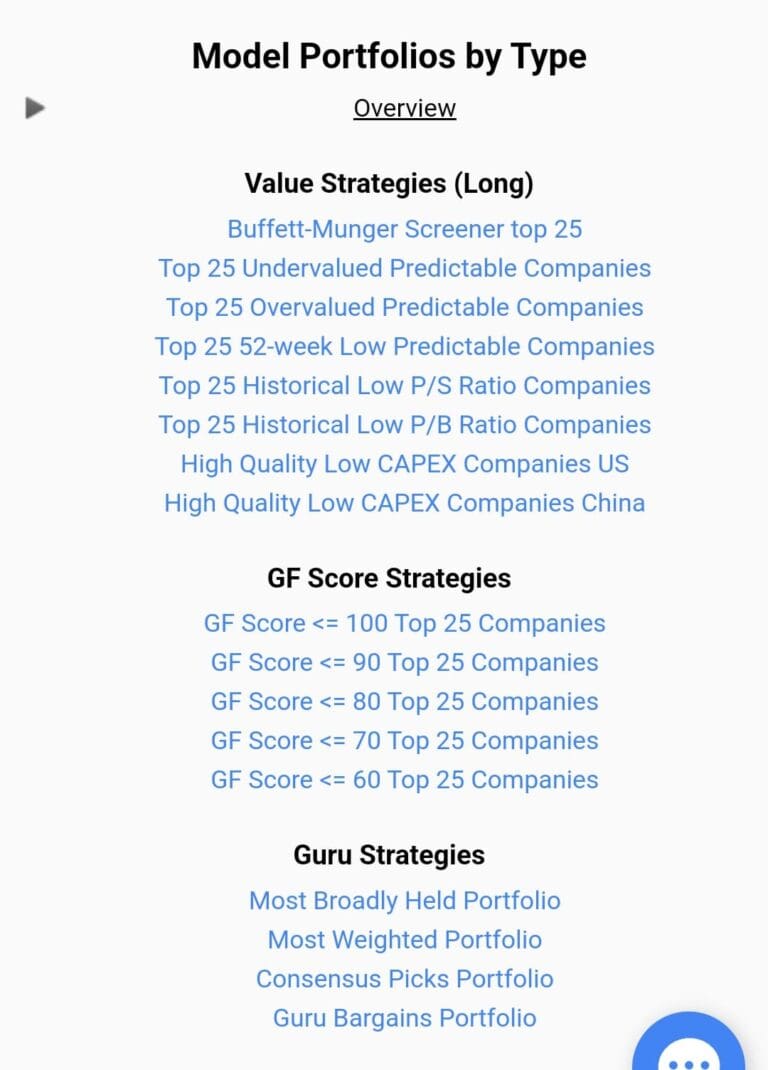Open High Quality Low CAPEX Companies China
The image size is (768, 1070).
404,502
